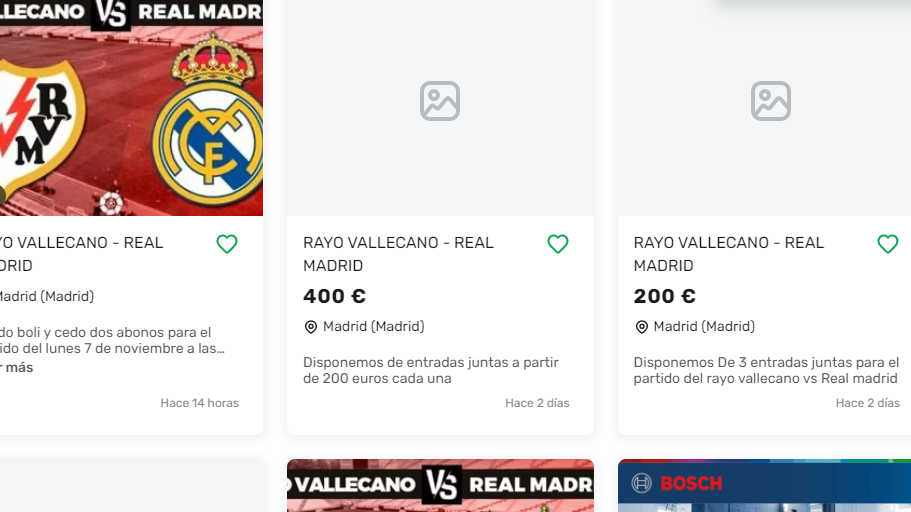Open the 400 € Rayo Vallecano ticket listing
Image resolution: width=911 pixels, height=512 pixels.
[x=398, y=254]
